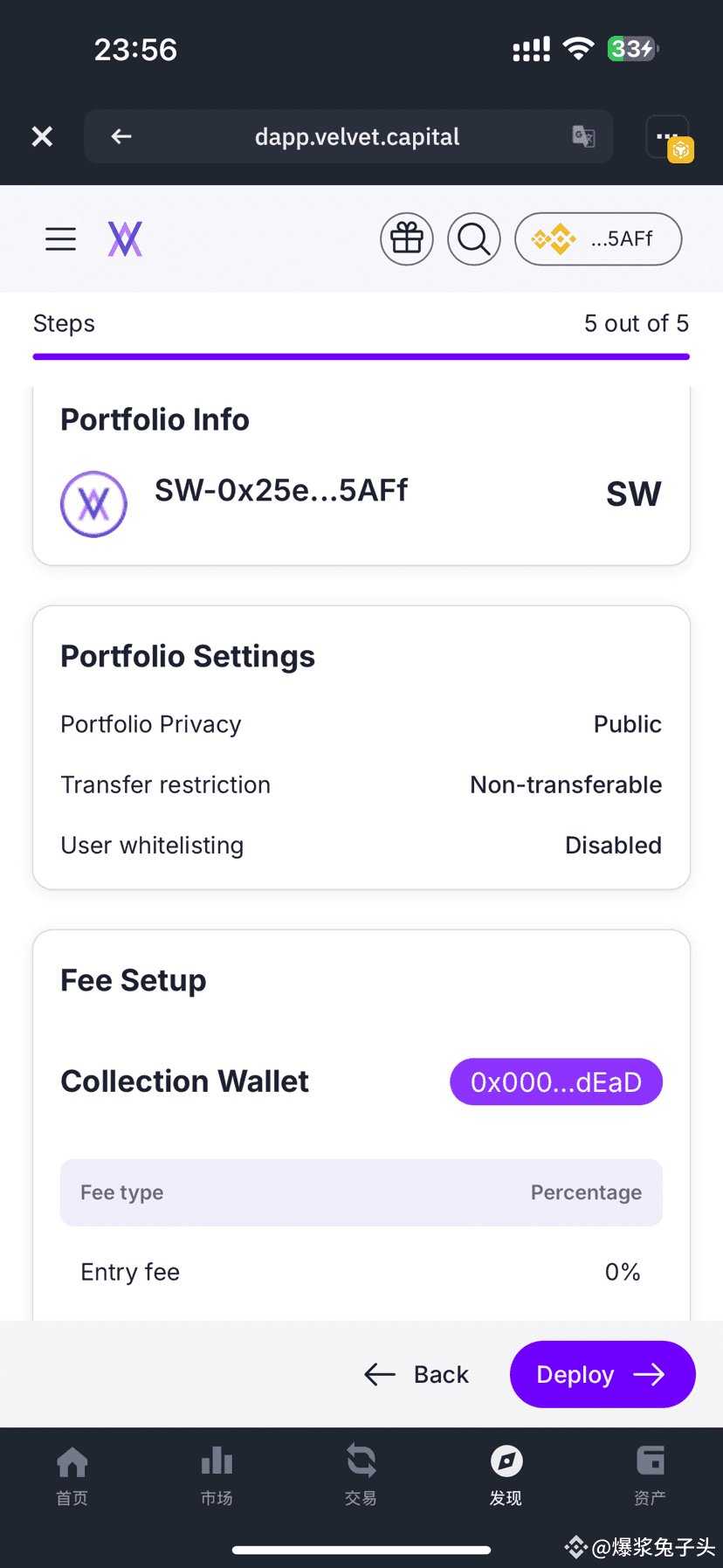Switch to the 发现 tab
The height and width of the screenshot is (1568, 723).
pos(506,1475)
